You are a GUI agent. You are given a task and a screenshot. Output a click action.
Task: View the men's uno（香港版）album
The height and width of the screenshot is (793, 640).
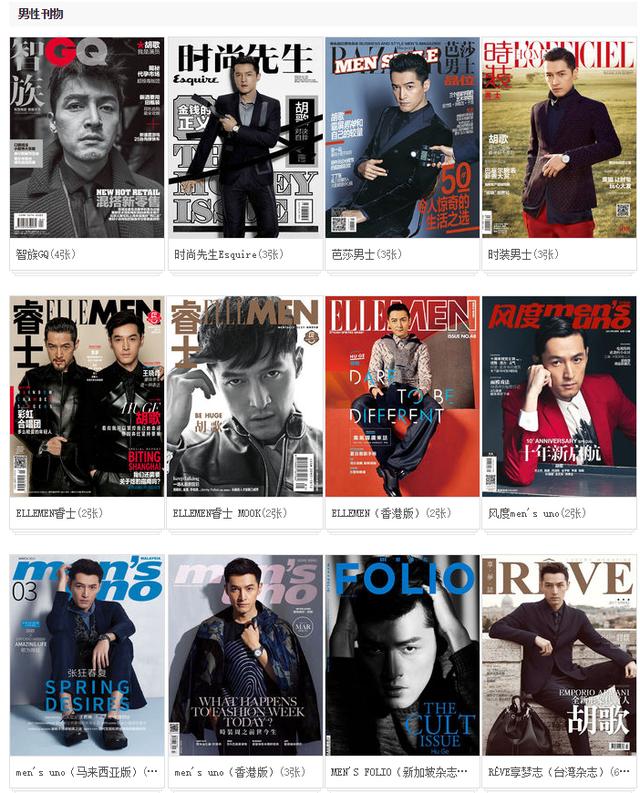[245, 655]
